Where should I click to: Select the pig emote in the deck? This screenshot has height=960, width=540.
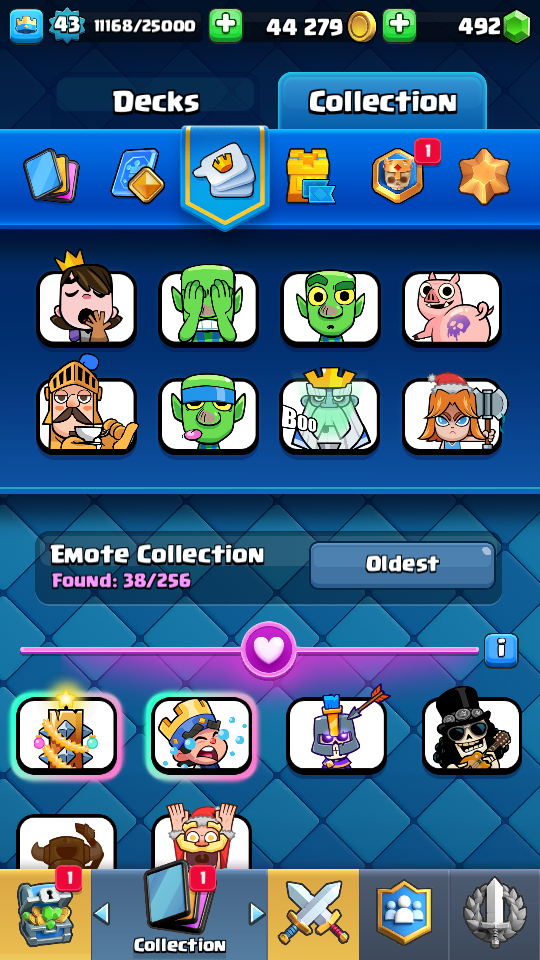(x=452, y=307)
